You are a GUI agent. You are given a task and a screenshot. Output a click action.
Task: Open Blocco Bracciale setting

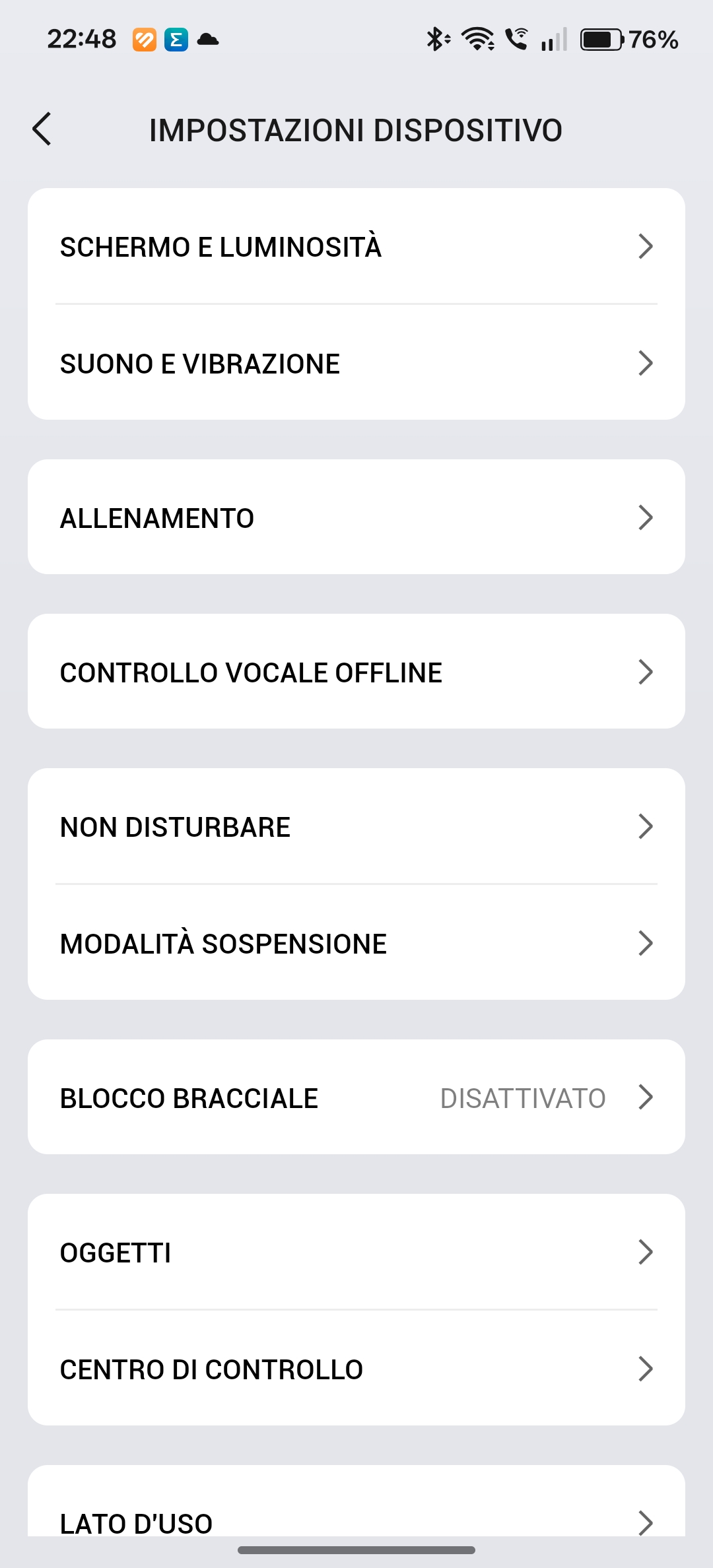[x=356, y=1098]
